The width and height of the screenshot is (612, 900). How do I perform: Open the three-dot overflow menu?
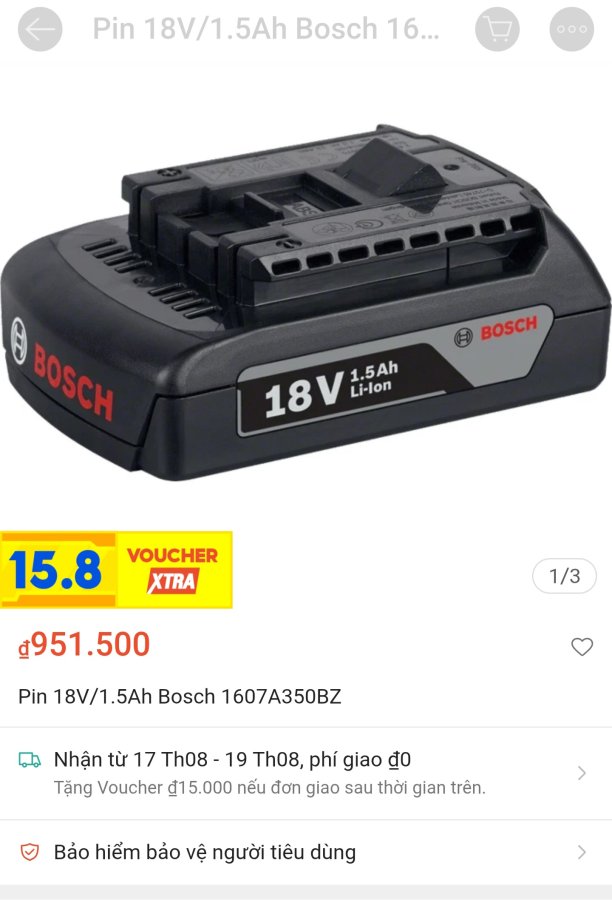571,29
